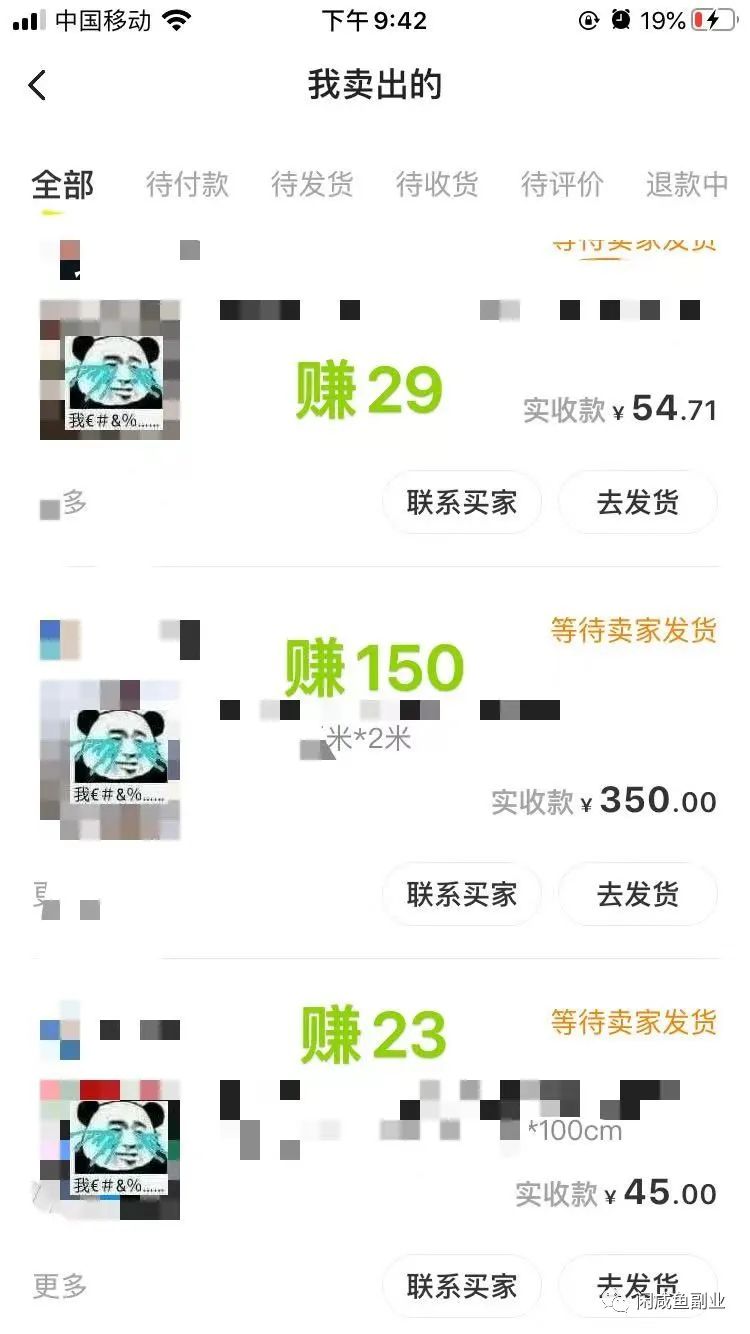Go back from the 我卖出的 page
750x1334 pixels.
(x=38, y=85)
